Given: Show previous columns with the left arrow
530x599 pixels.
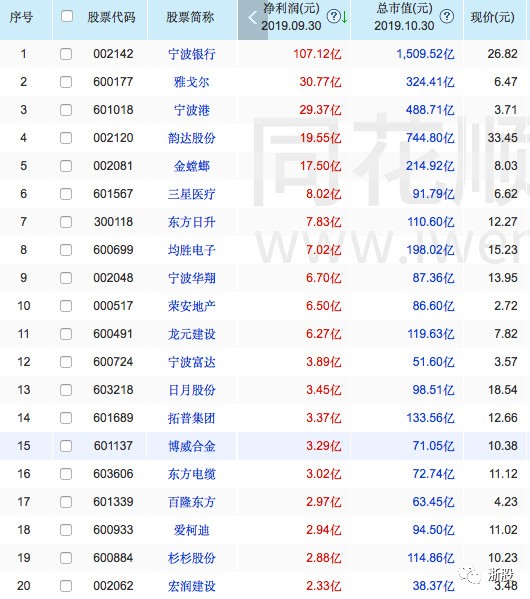Looking at the screenshot, I should tap(252, 18).
